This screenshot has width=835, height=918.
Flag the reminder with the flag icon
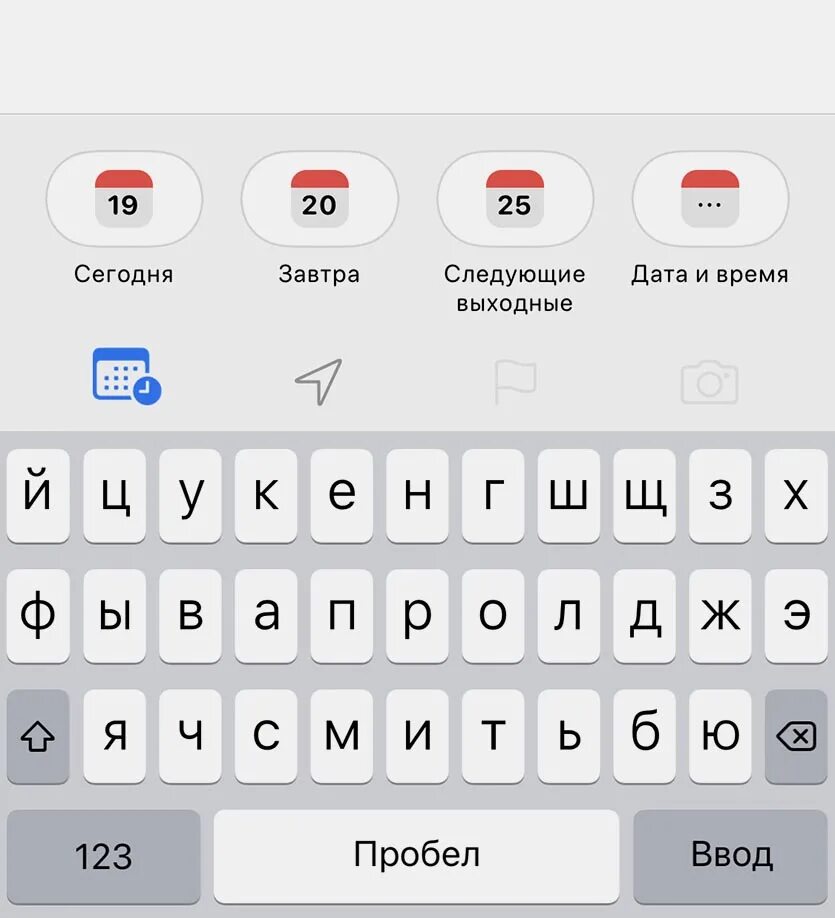pos(515,381)
